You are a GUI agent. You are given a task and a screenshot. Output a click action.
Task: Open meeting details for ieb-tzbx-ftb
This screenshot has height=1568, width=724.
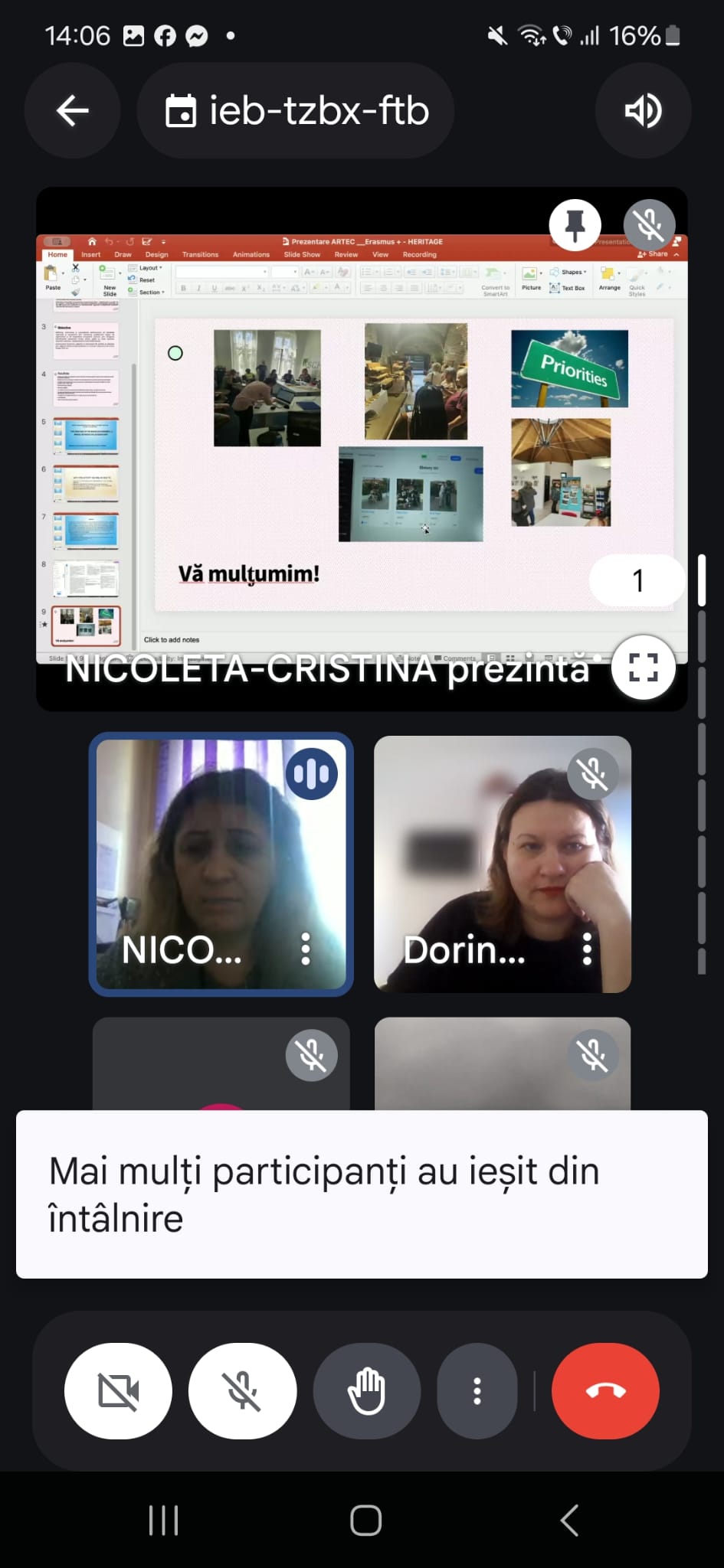point(296,111)
